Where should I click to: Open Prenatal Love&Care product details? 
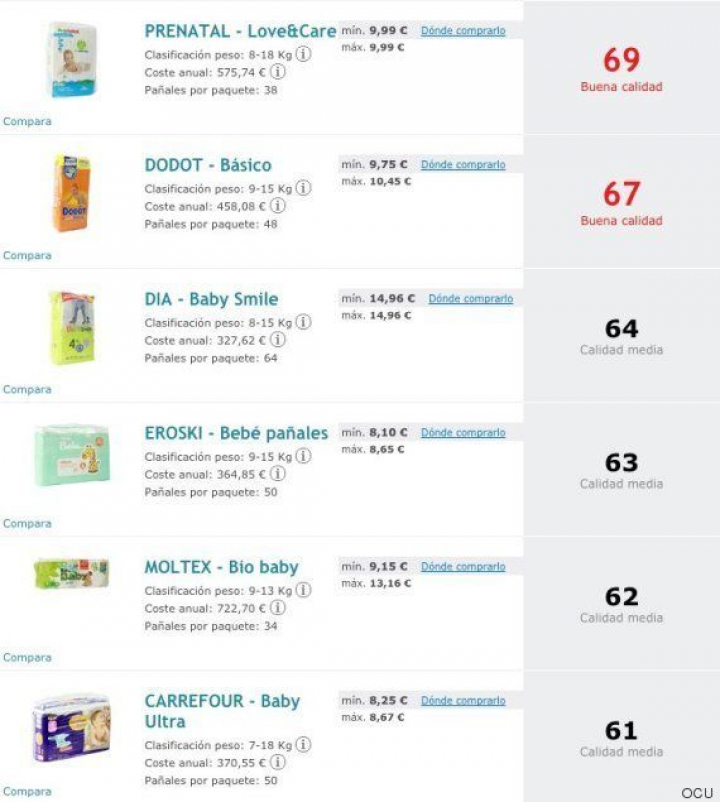pyautogui.click(x=240, y=31)
